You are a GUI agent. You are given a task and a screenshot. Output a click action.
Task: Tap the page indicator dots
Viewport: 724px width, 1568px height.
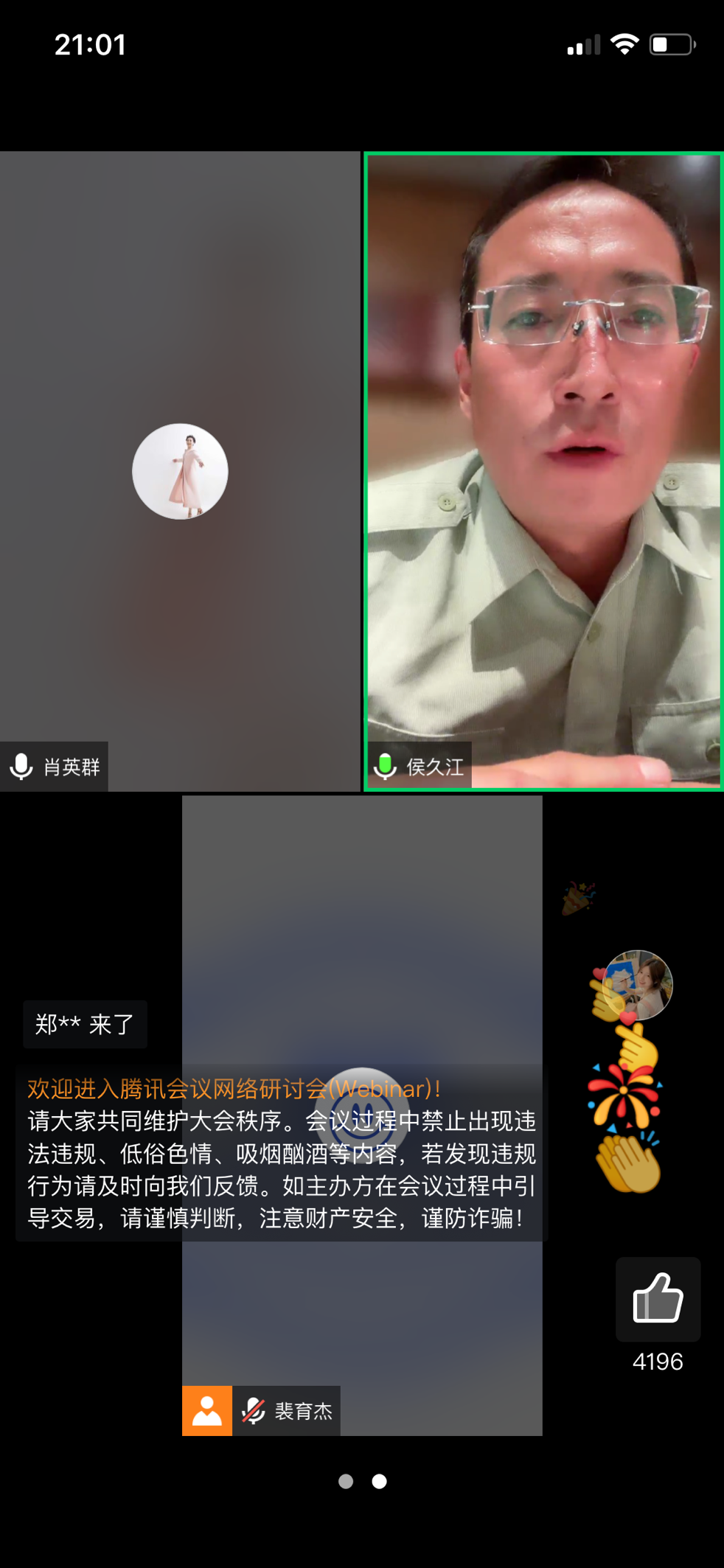362,1481
